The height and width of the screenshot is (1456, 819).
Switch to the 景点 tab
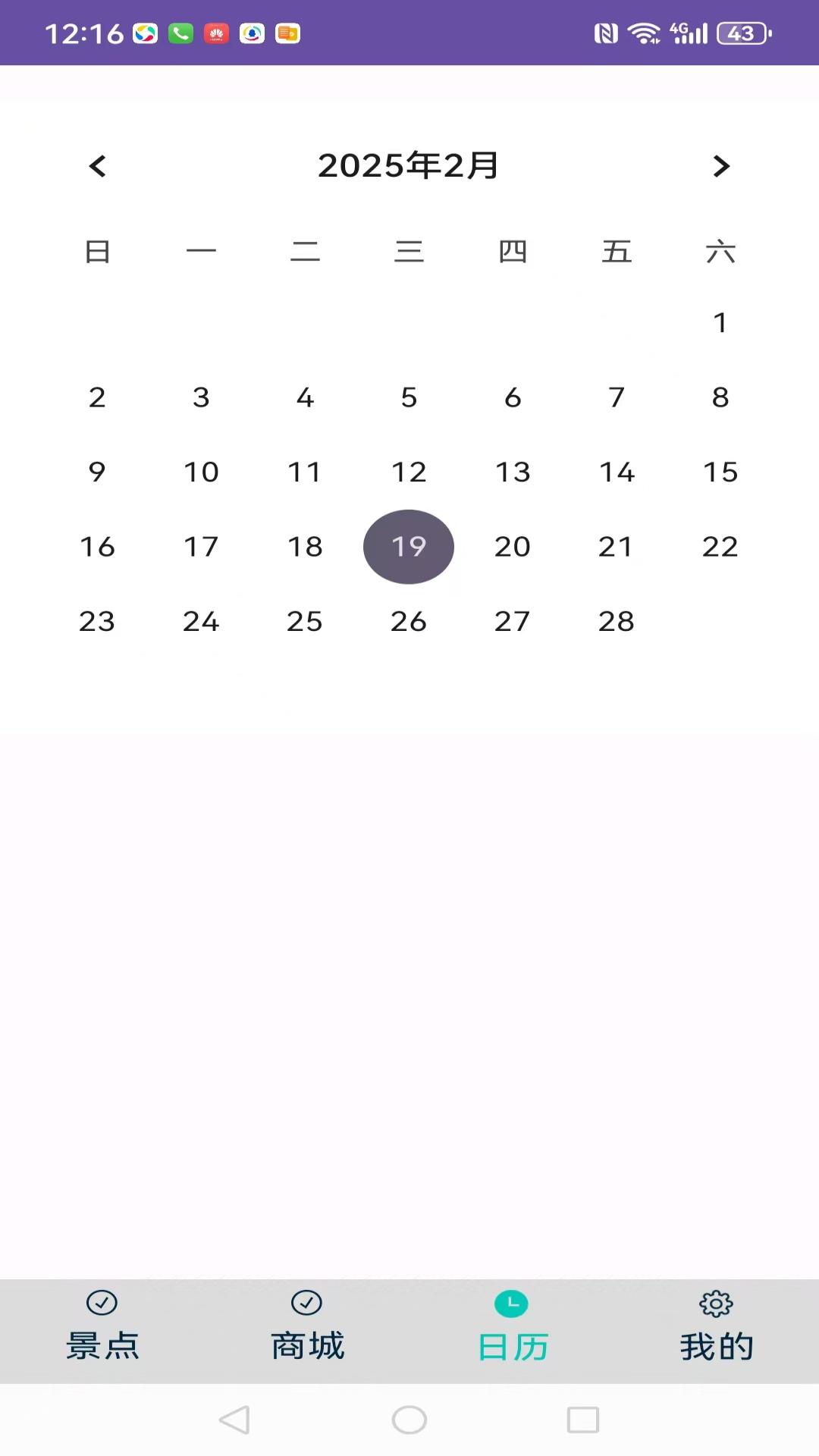pos(102,1331)
